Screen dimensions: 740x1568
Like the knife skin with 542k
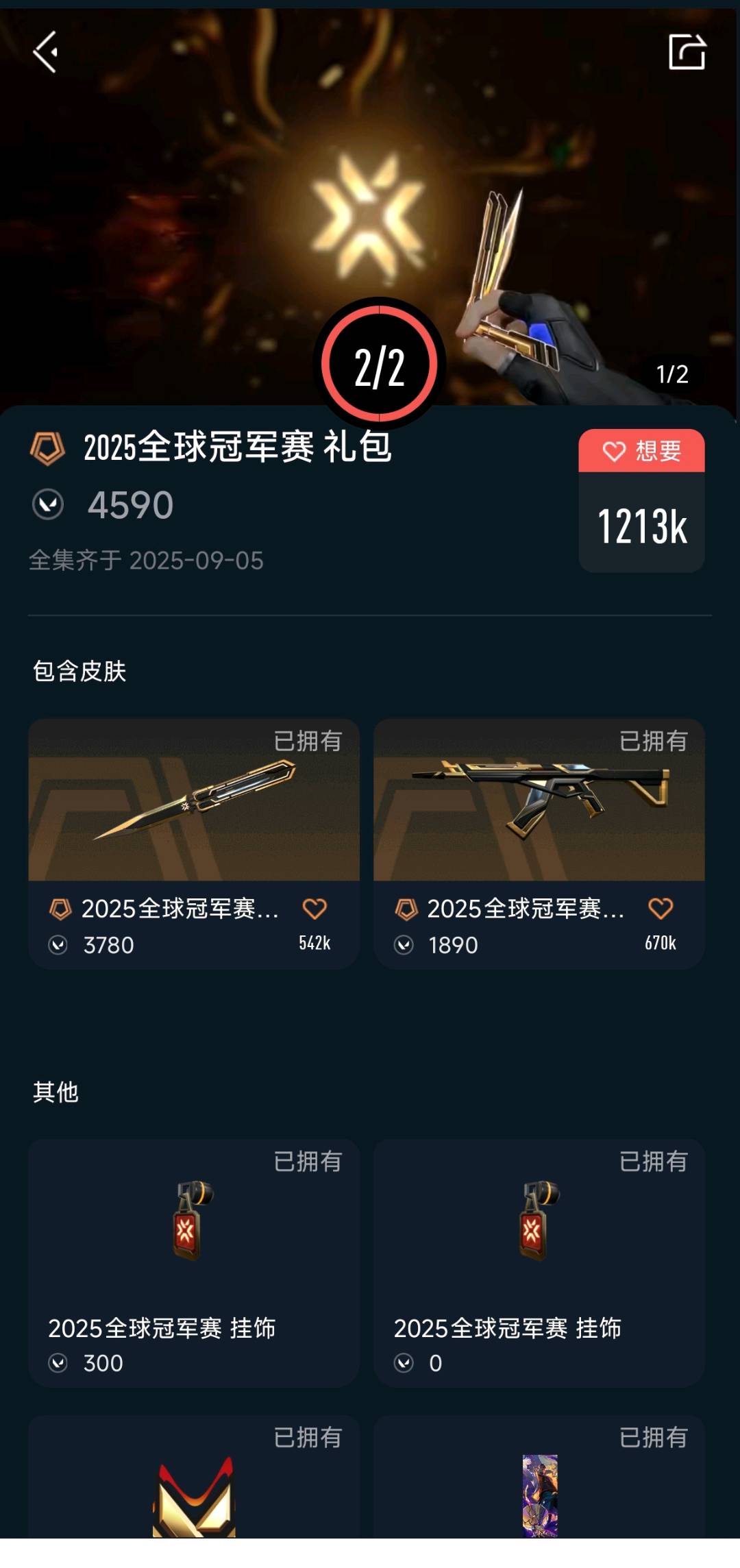(x=314, y=909)
